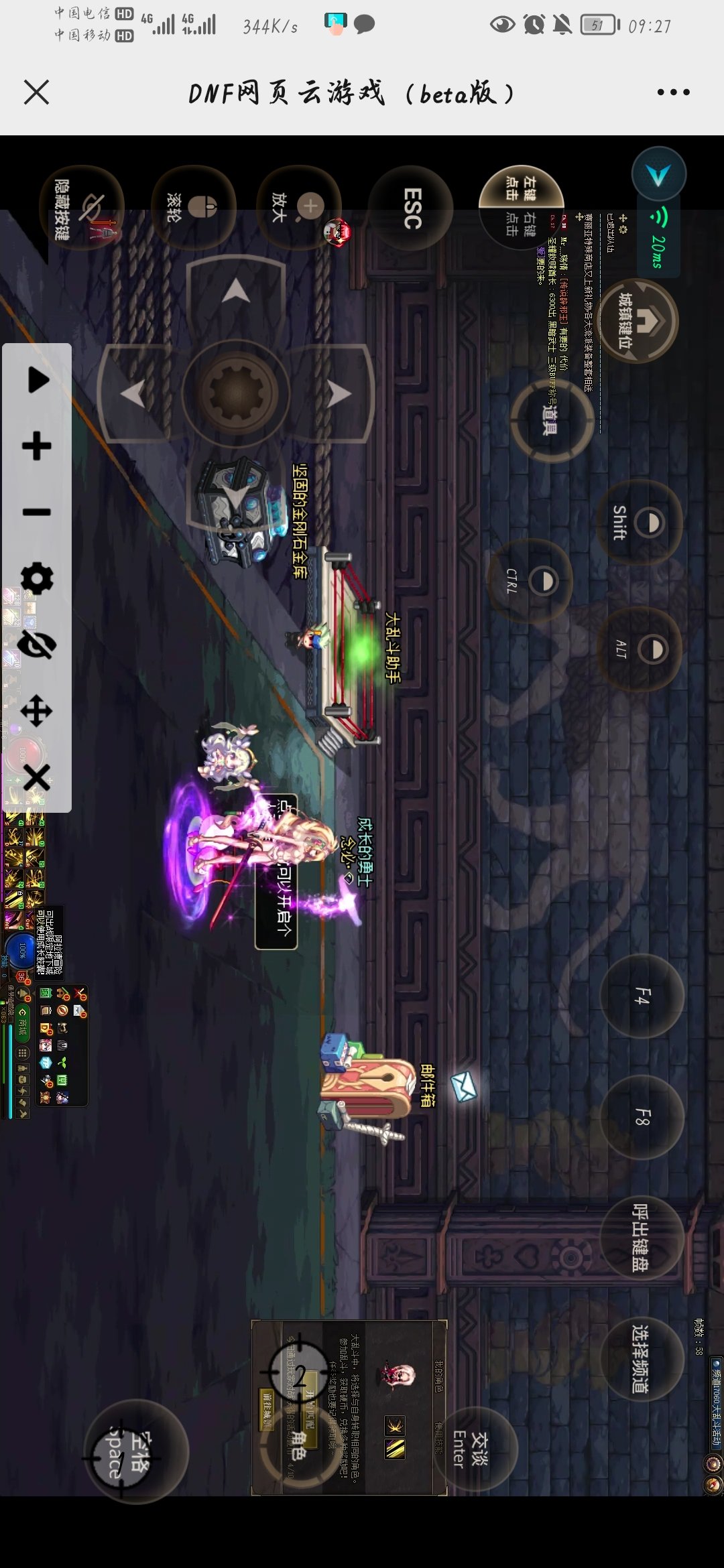Open 选择频道 channel selection
The height and width of the screenshot is (1568, 724).
pyautogui.click(x=642, y=1358)
